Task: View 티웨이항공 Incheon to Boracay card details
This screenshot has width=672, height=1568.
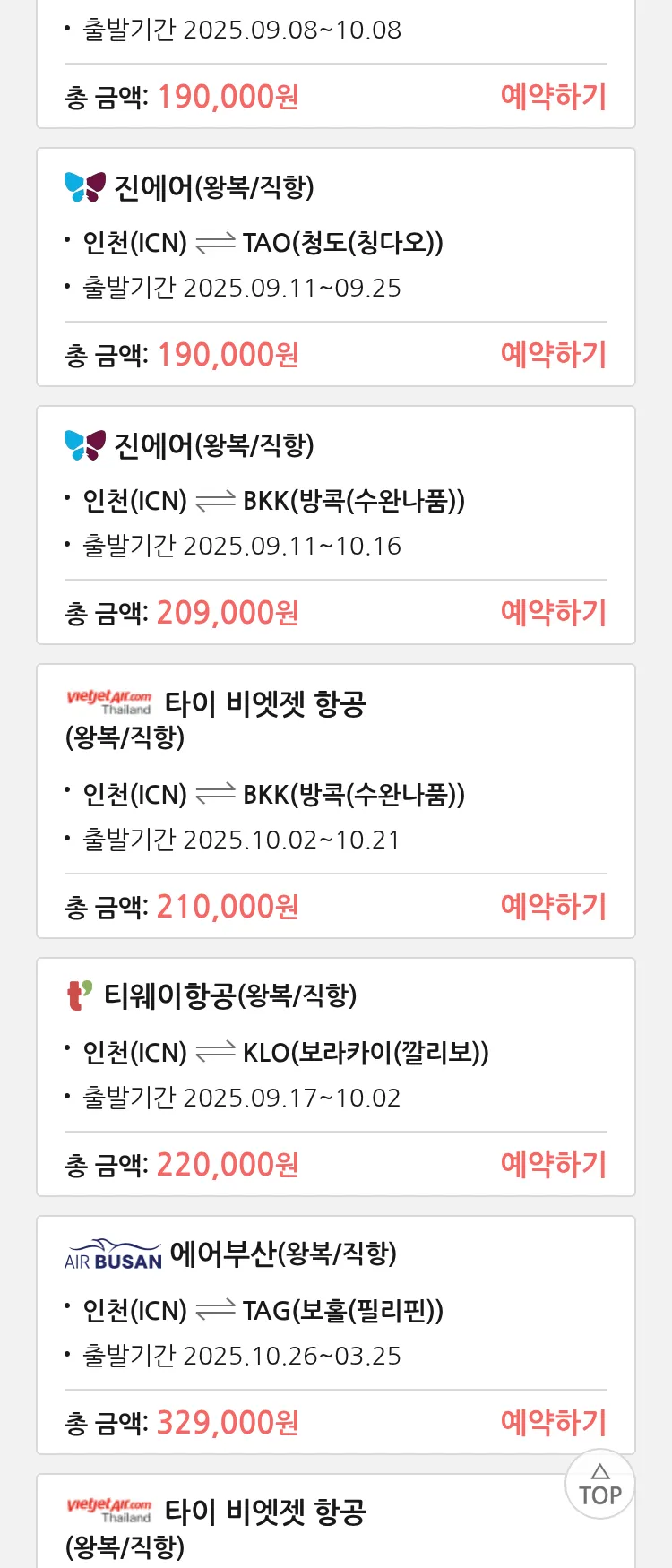Action: pyautogui.click(x=335, y=1052)
